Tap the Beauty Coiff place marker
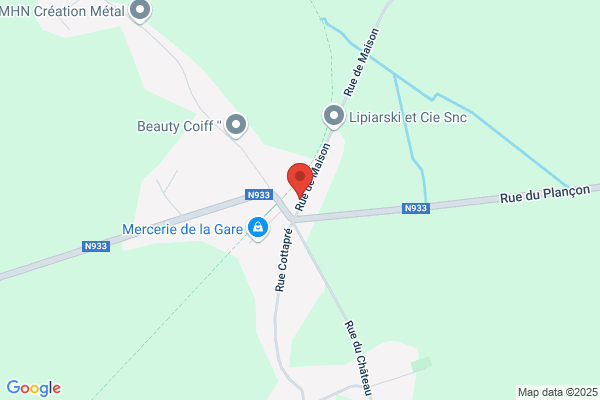The height and width of the screenshot is (400, 600). coord(236,126)
